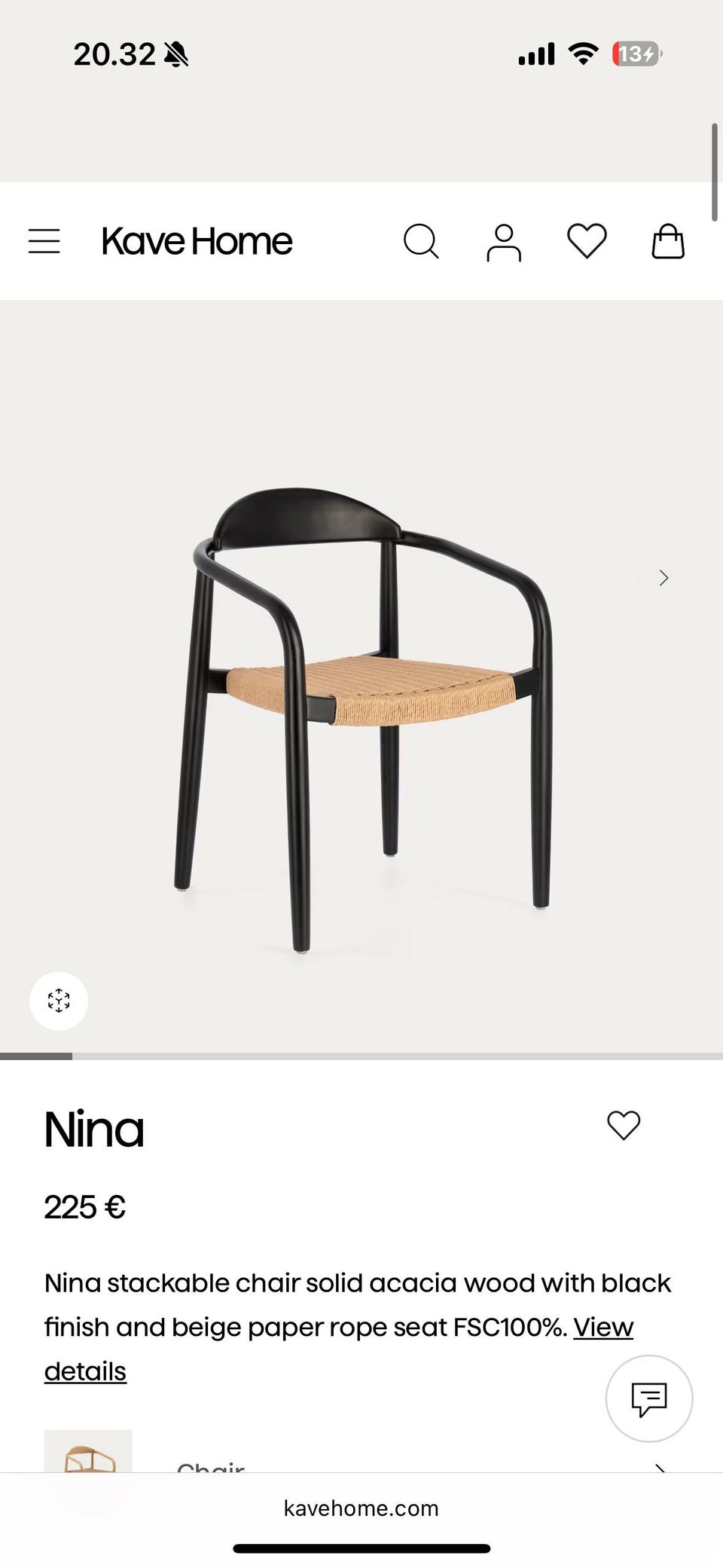
Task: Open the live chat bubble
Action: coord(649,1398)
